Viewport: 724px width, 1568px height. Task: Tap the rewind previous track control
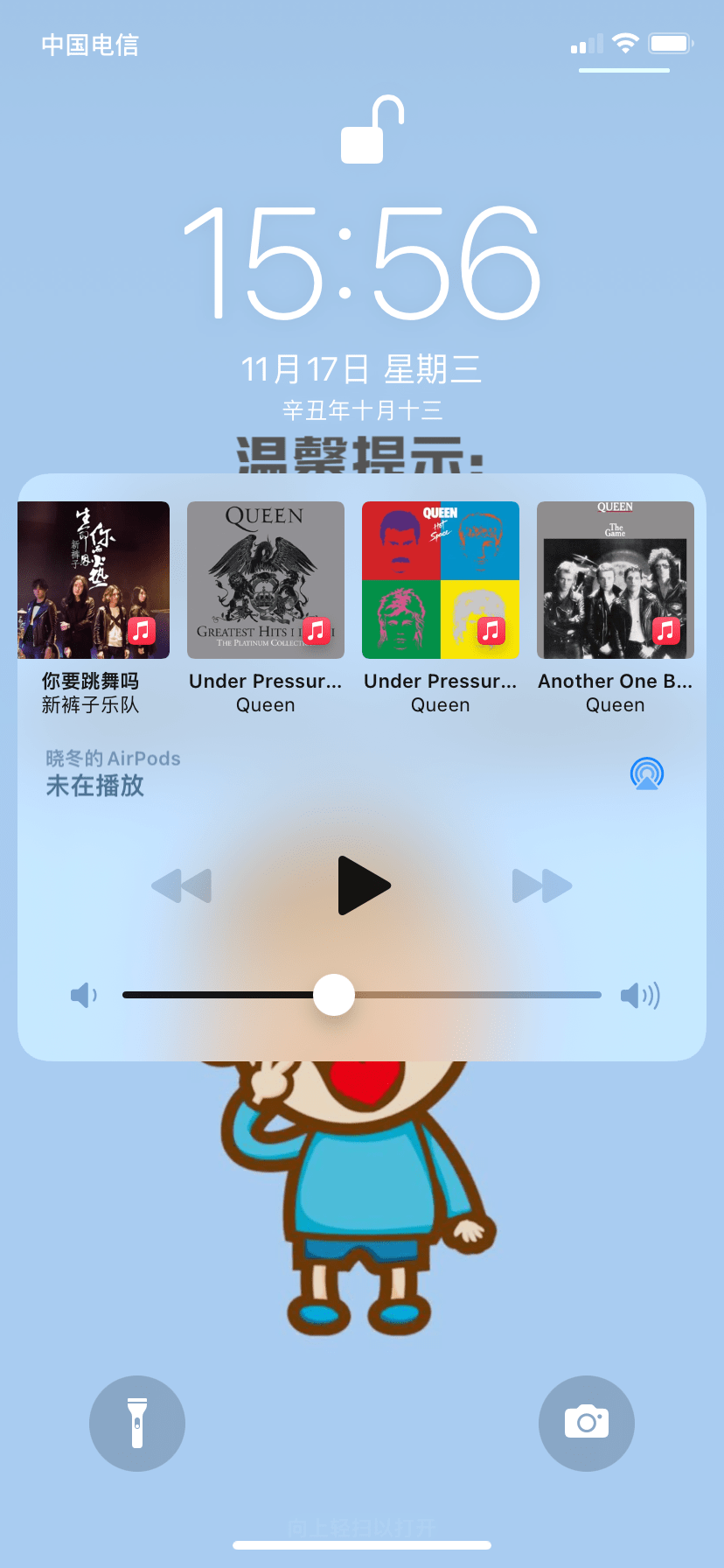(182, 885)
